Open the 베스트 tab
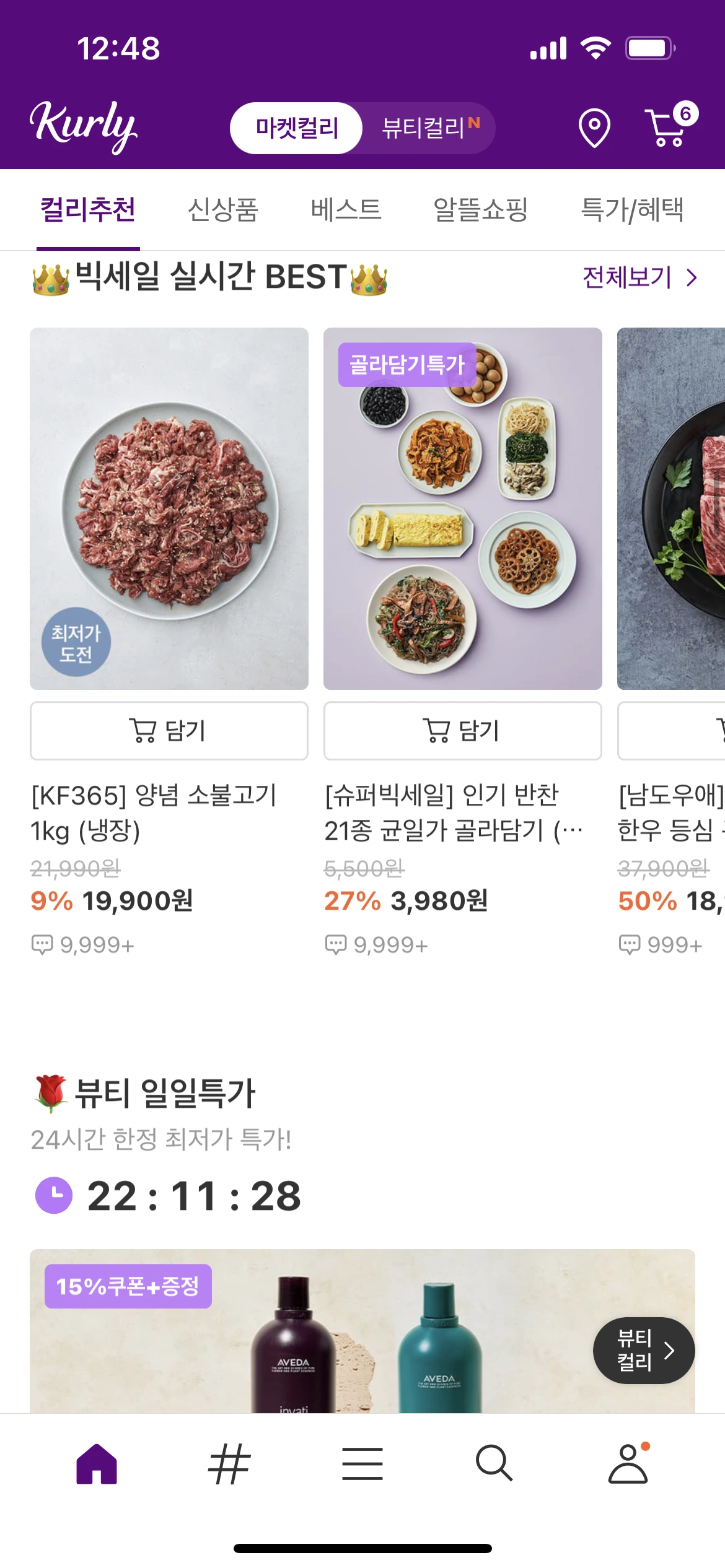The image size is (725, 1568). click(x=346, y=209)
